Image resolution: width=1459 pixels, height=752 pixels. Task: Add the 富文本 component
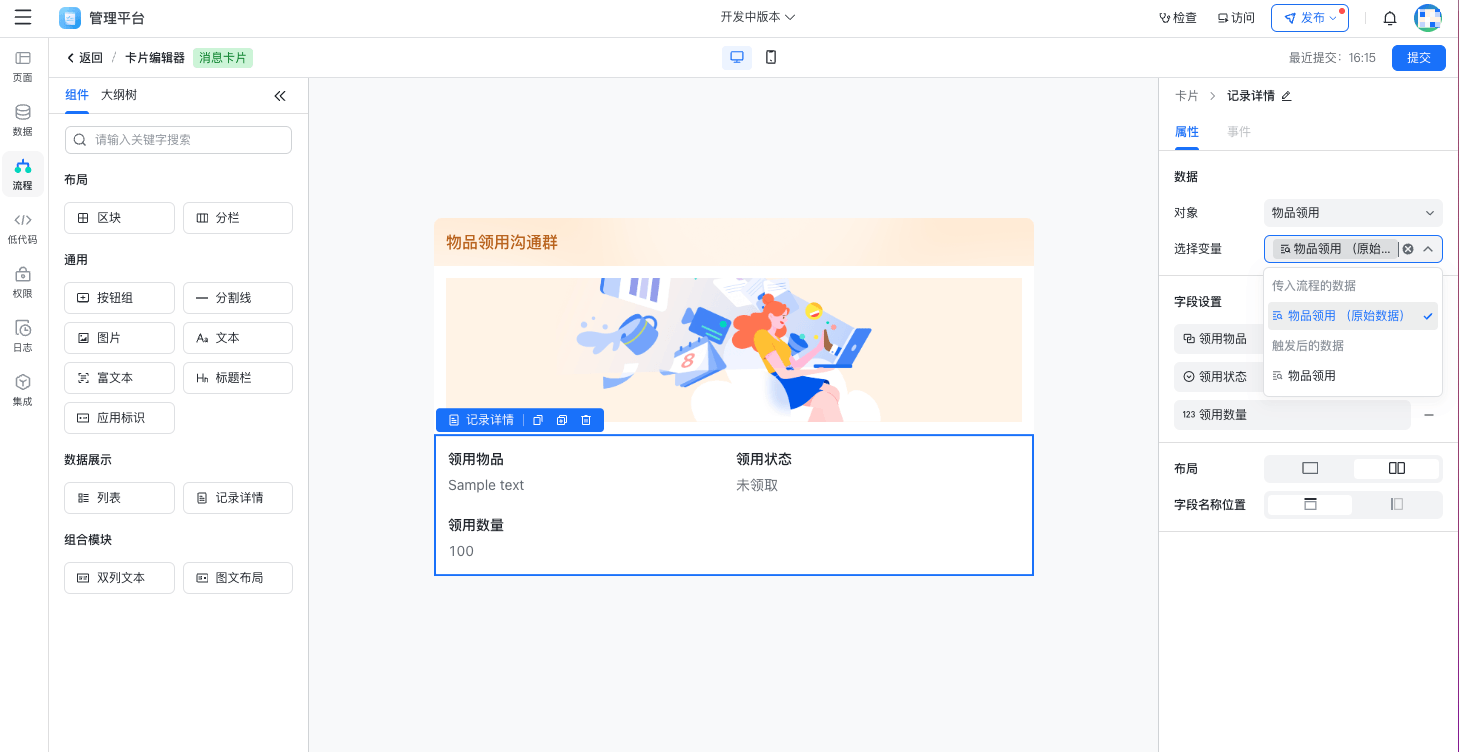[119, 378]
